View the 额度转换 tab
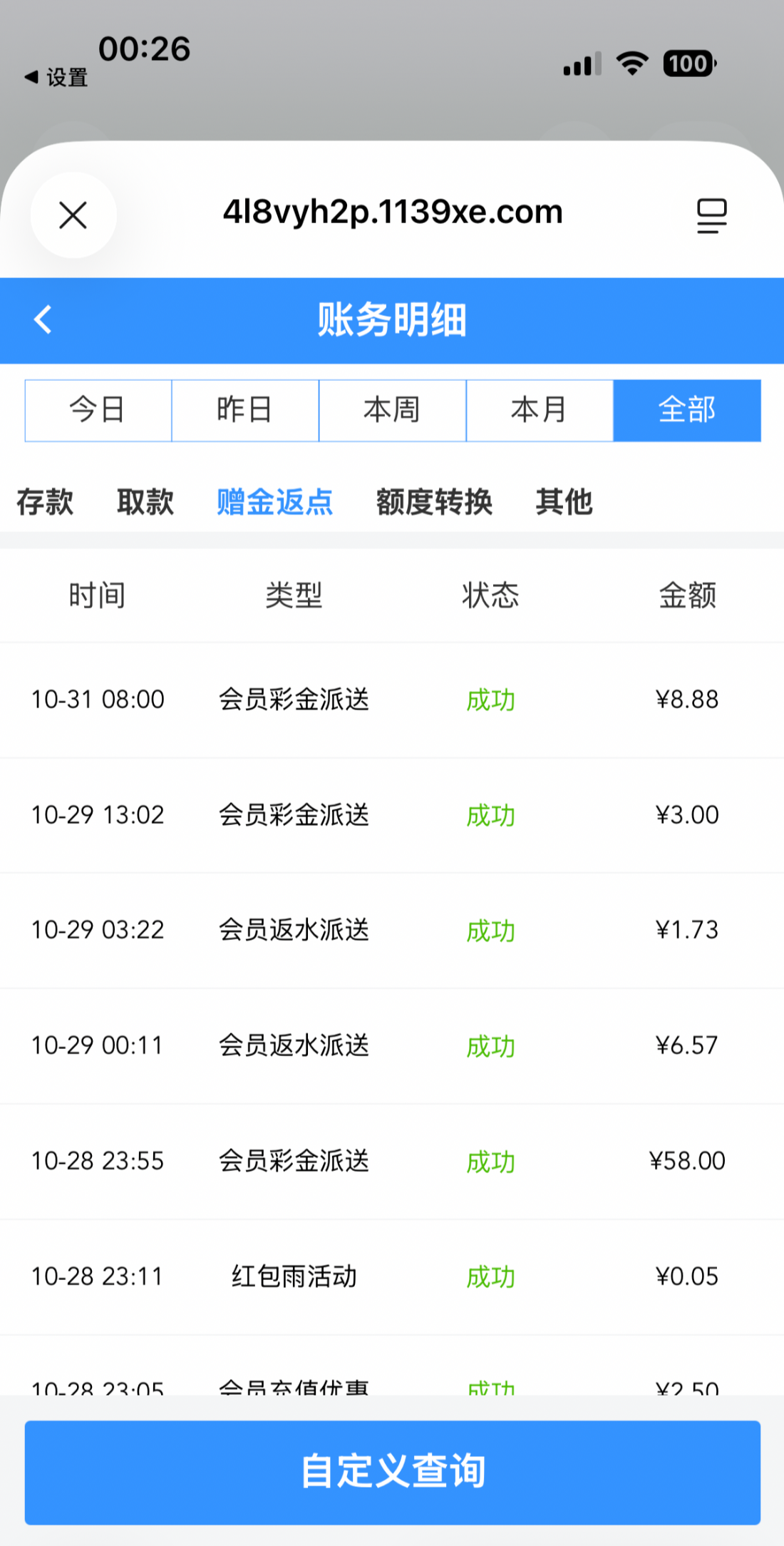The height and width of the screenshot is (1546, 784). 434,502
